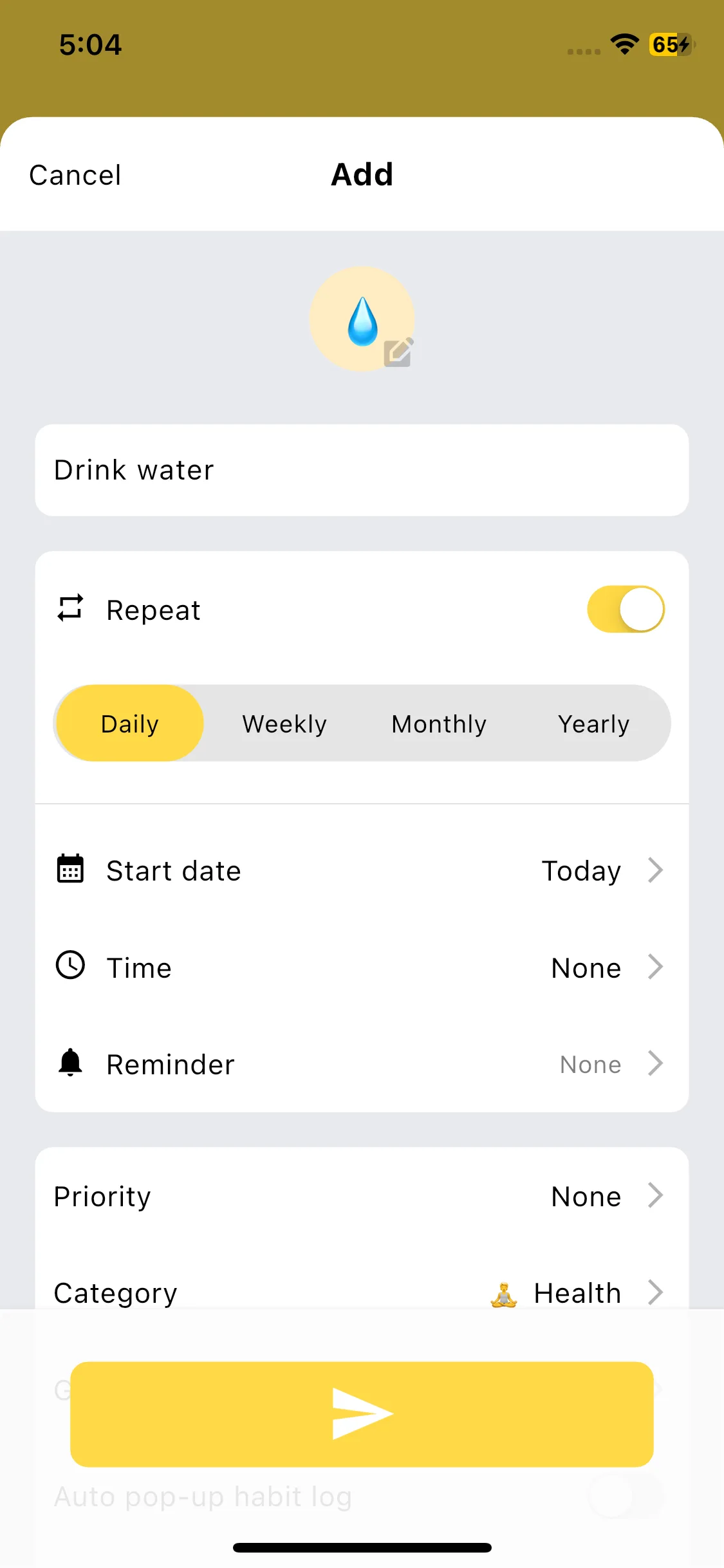Switch to Weekly repeat
The width and height of the screenshot is (724, 1568).
284,723
